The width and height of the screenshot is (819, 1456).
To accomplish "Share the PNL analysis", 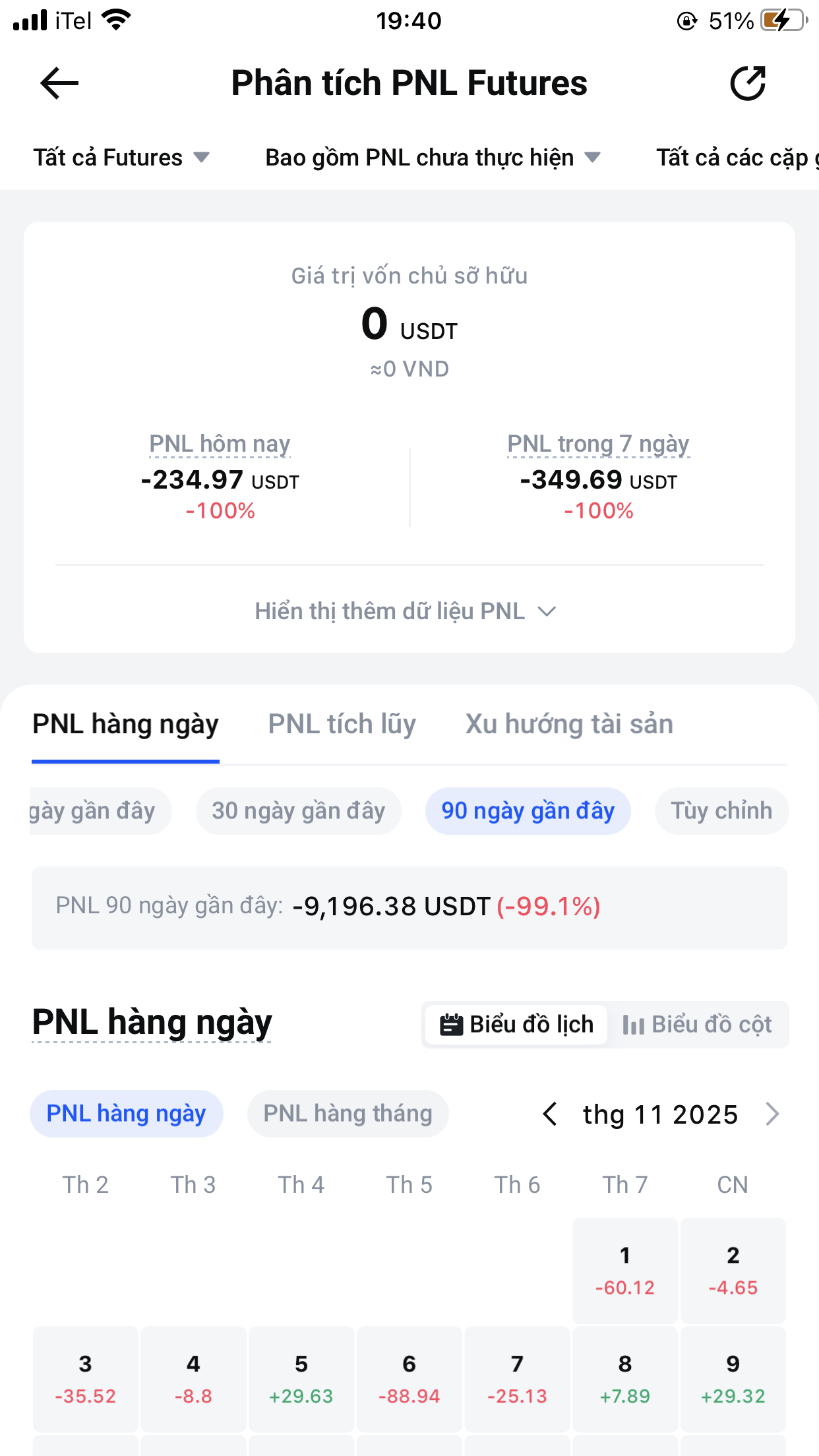I will point(748,83).
